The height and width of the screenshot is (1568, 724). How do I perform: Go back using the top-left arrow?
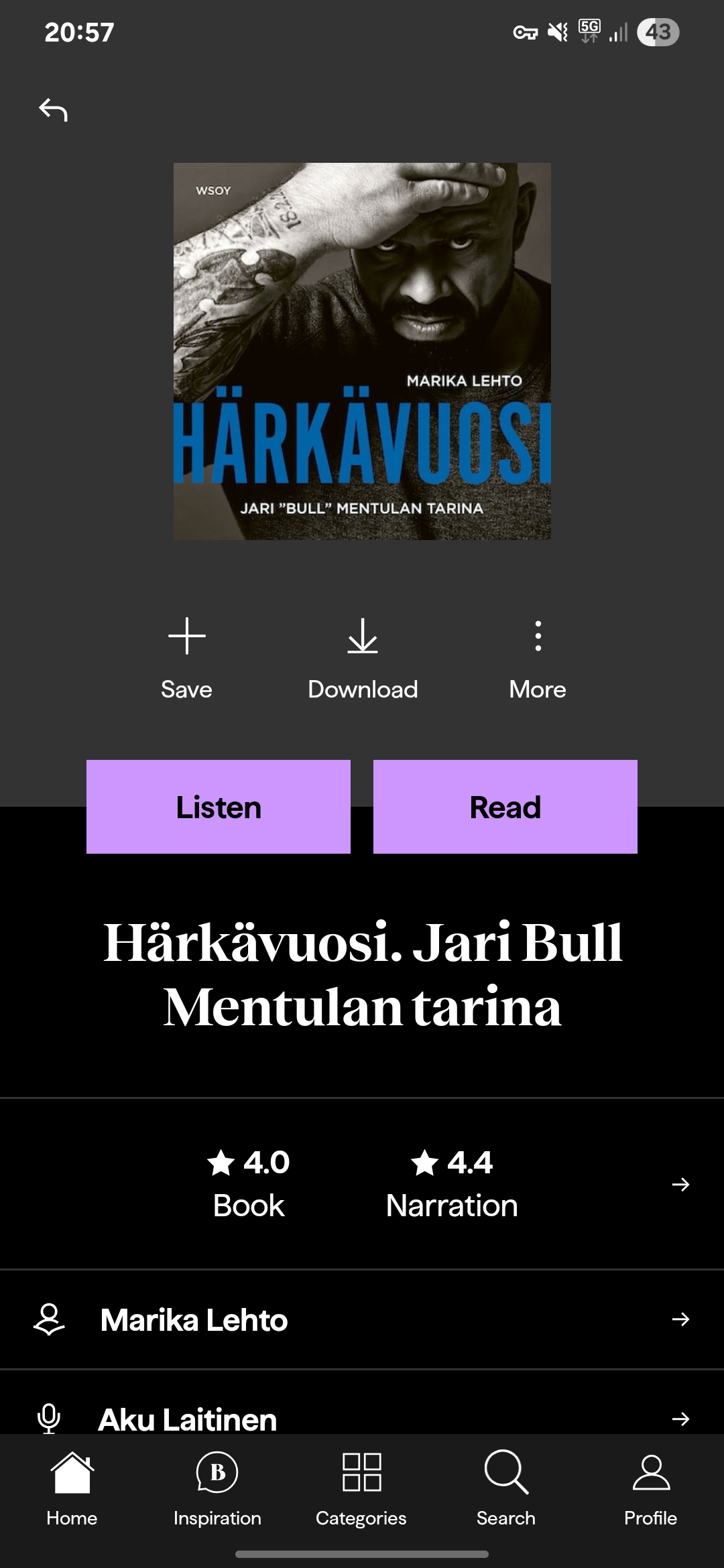click(x=54, y=110)
